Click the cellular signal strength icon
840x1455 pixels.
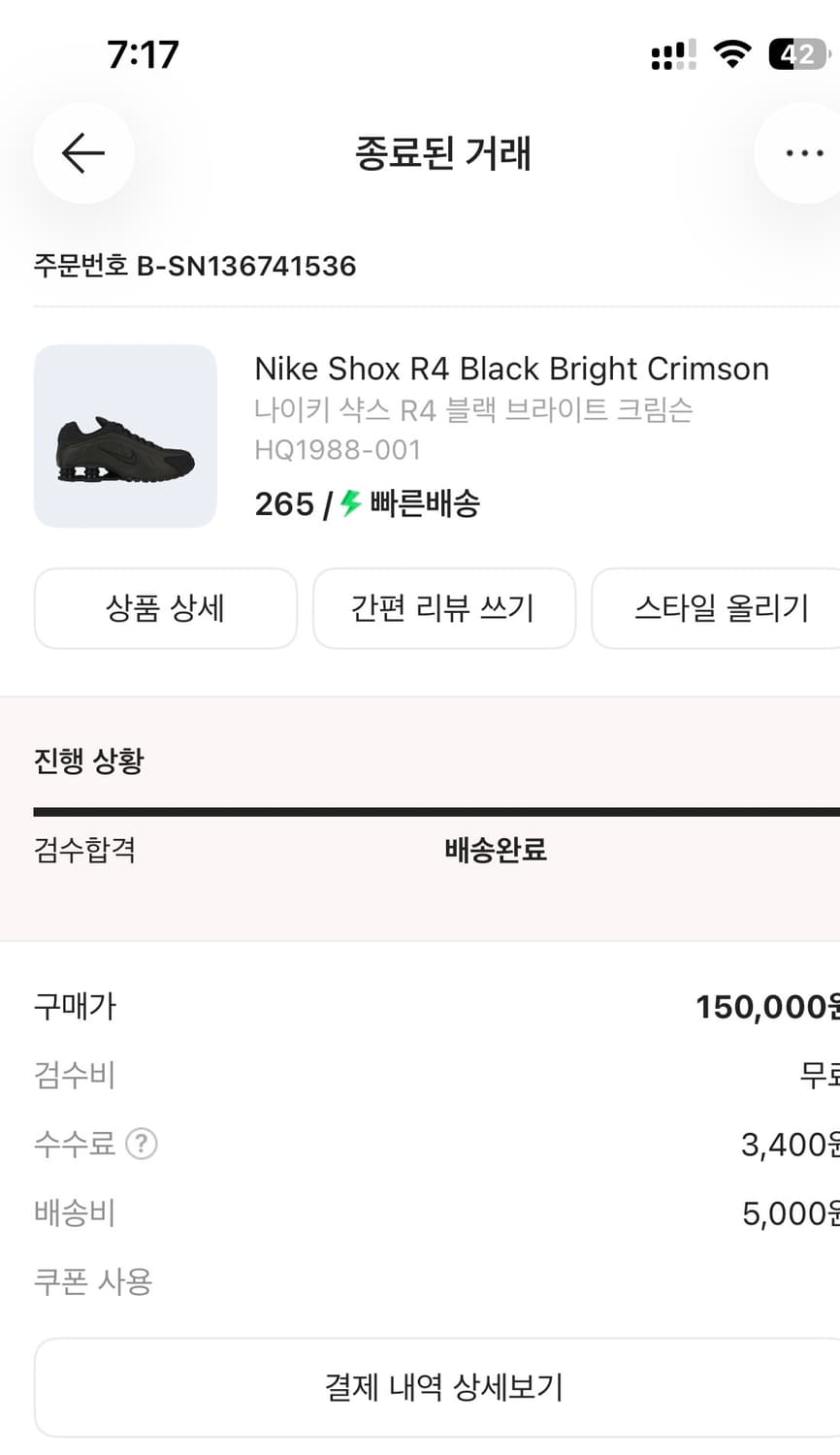click(673, 55)
